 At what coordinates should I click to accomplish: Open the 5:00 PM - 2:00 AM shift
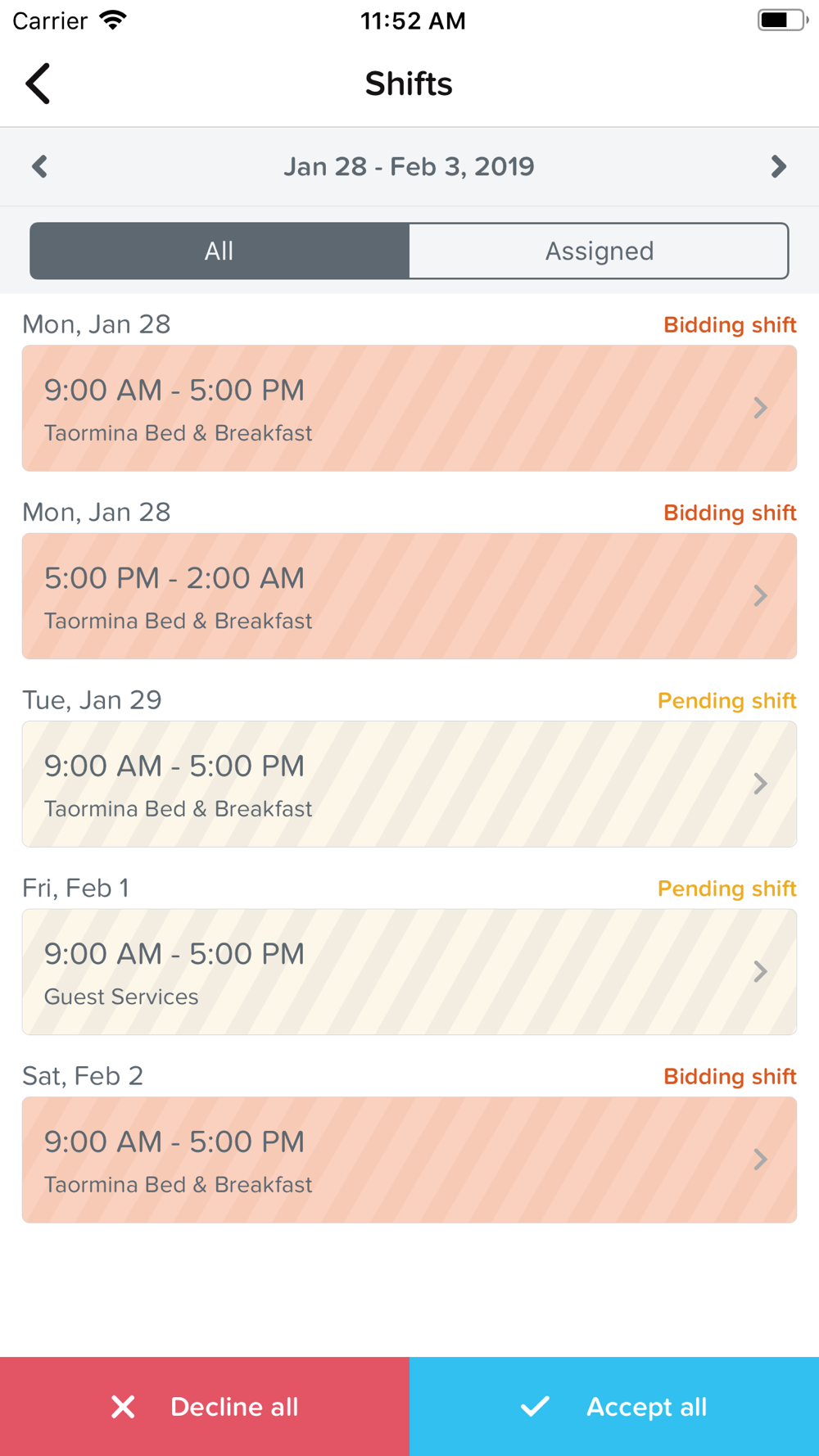pyautogui.click(x=409, y=596)
